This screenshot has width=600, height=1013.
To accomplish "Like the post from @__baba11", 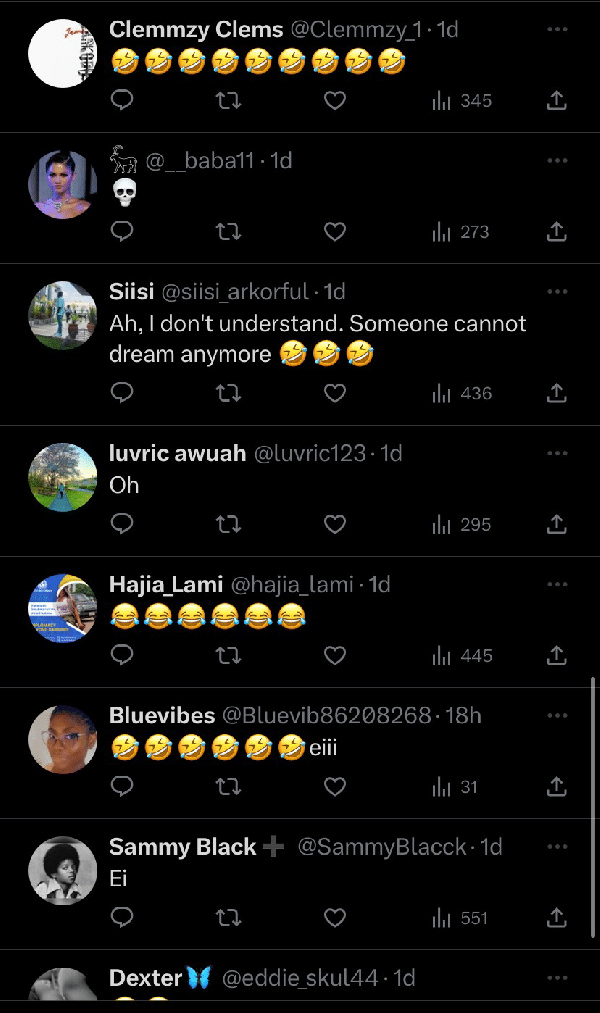I will (335, 231).
